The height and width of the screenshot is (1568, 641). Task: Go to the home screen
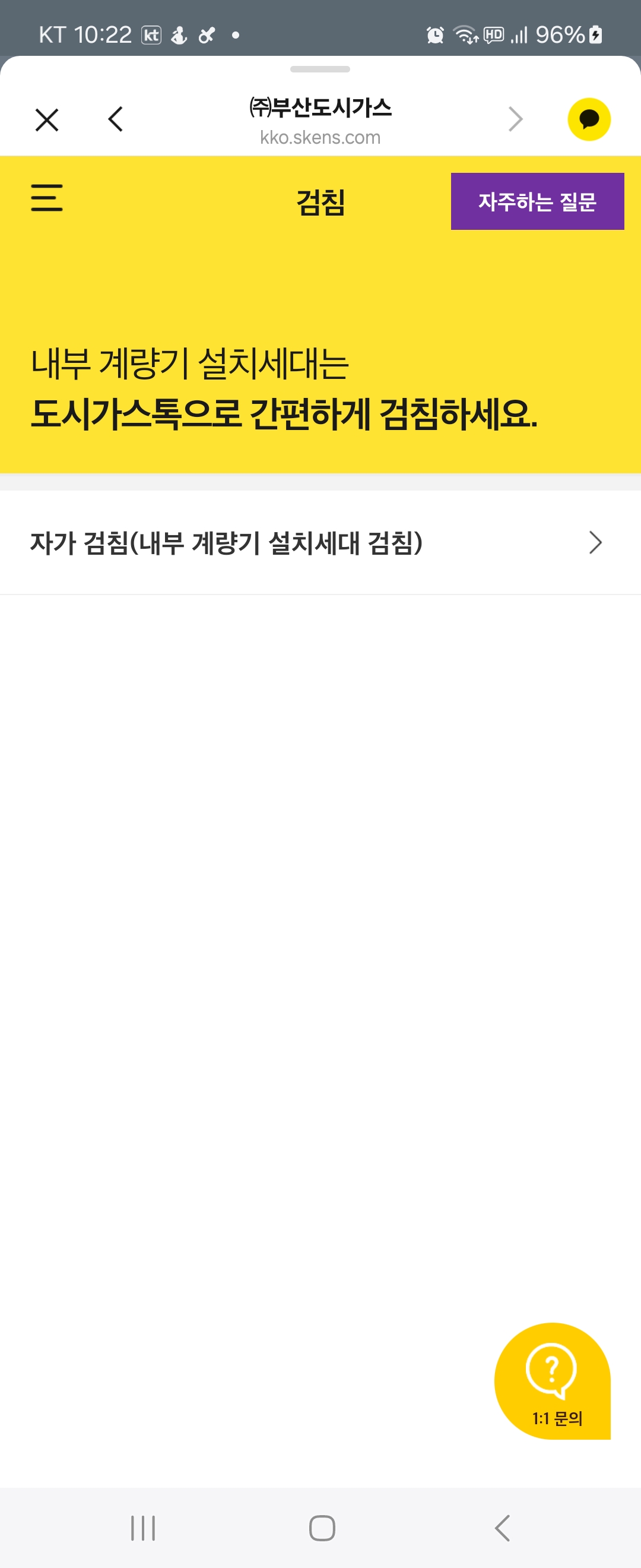pyautogui.click(x=322, y=1528)
